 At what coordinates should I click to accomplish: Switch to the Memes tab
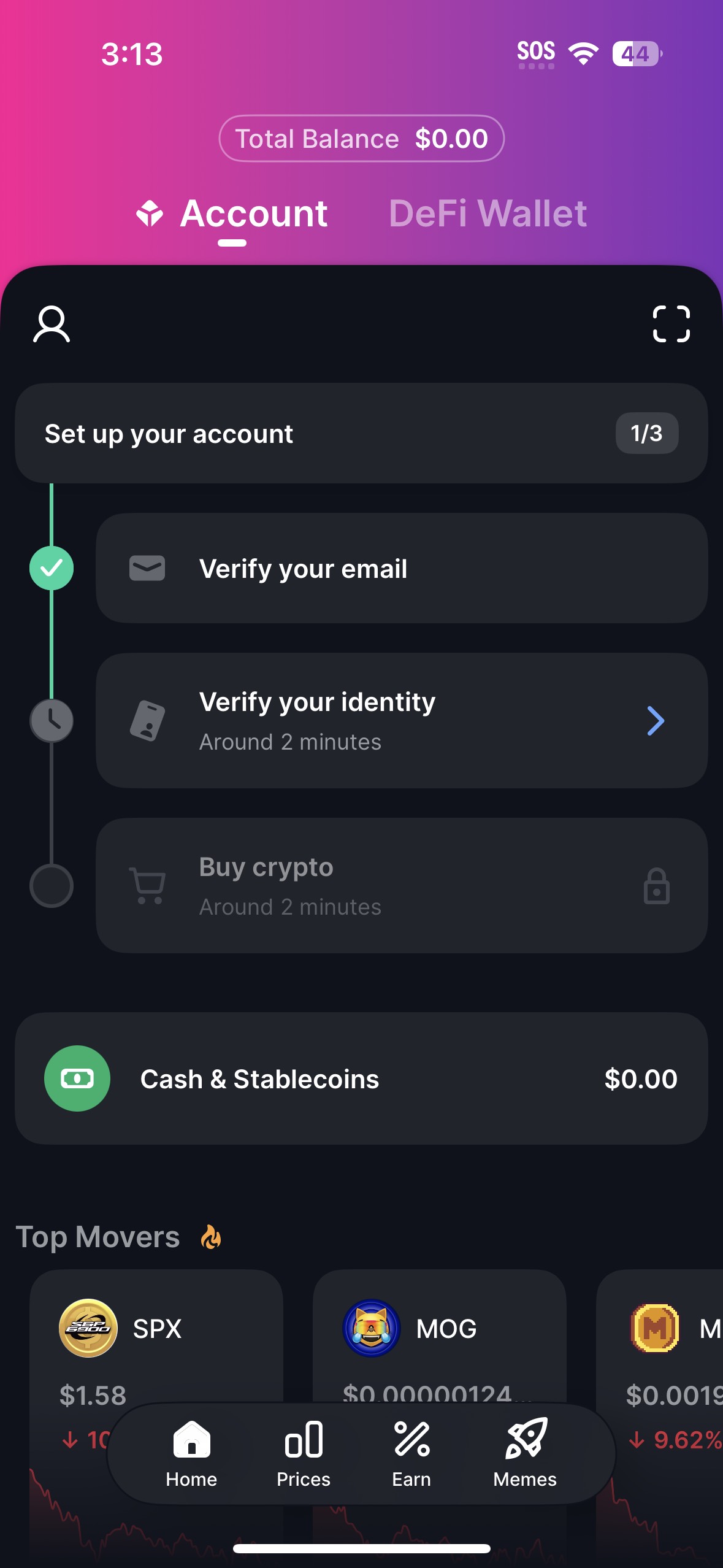click(x=525, y=1454)
